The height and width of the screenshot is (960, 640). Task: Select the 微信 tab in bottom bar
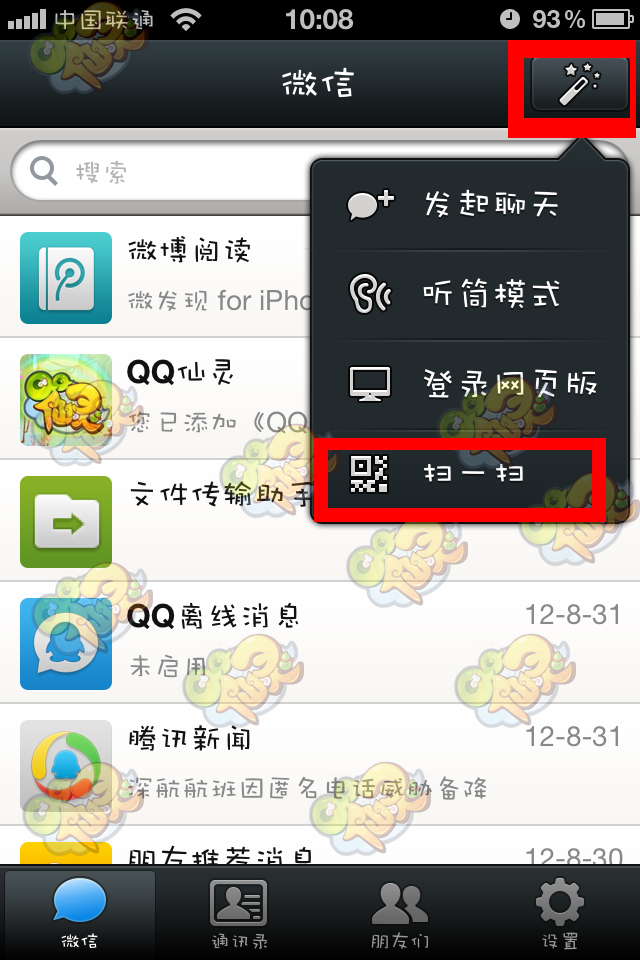[80, 914]
